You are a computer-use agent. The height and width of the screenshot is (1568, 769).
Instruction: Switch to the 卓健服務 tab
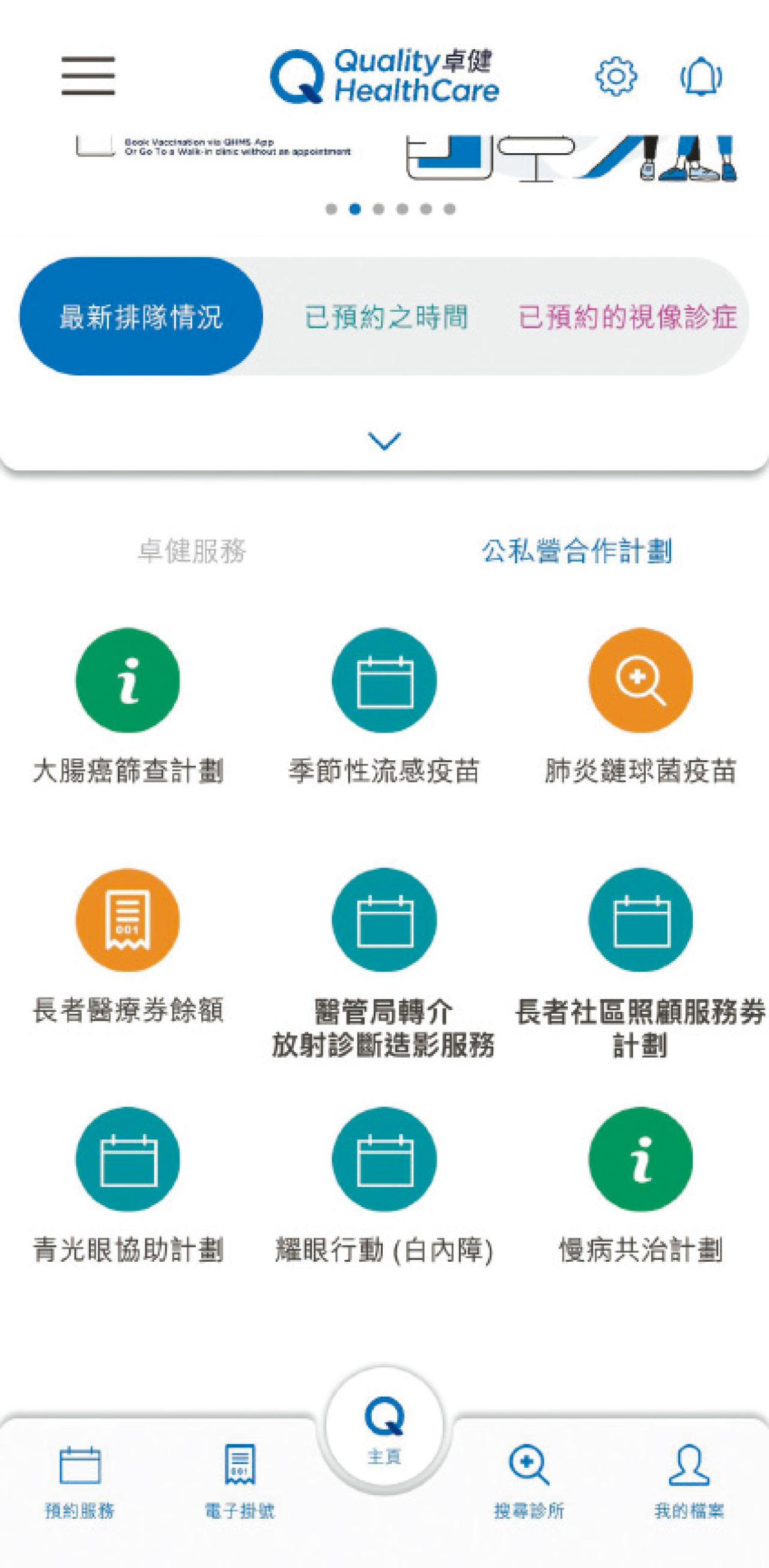[192, 551]
